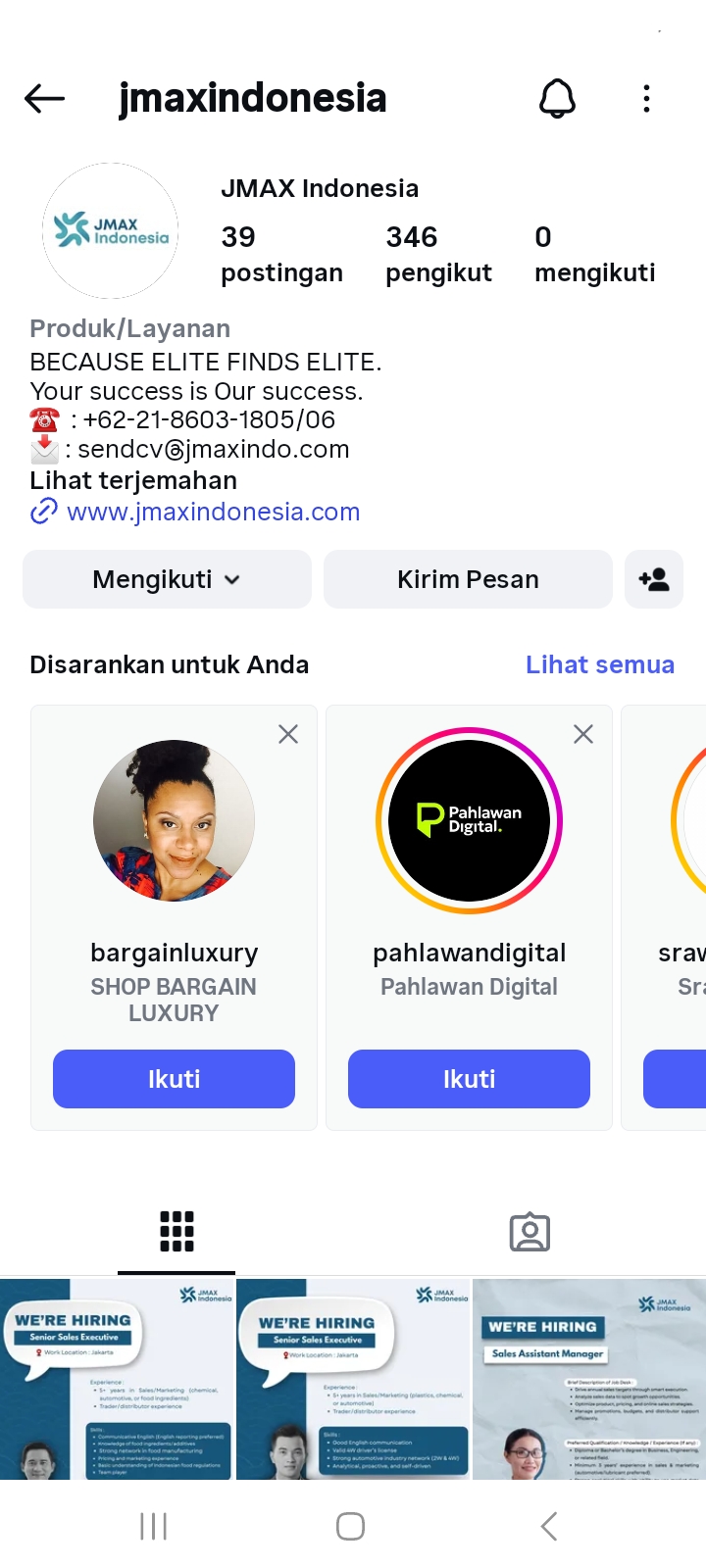Open the three-dot overflow menu
Image resolution: width=706 pixels, height=1568 pixels.
[646, 98]
